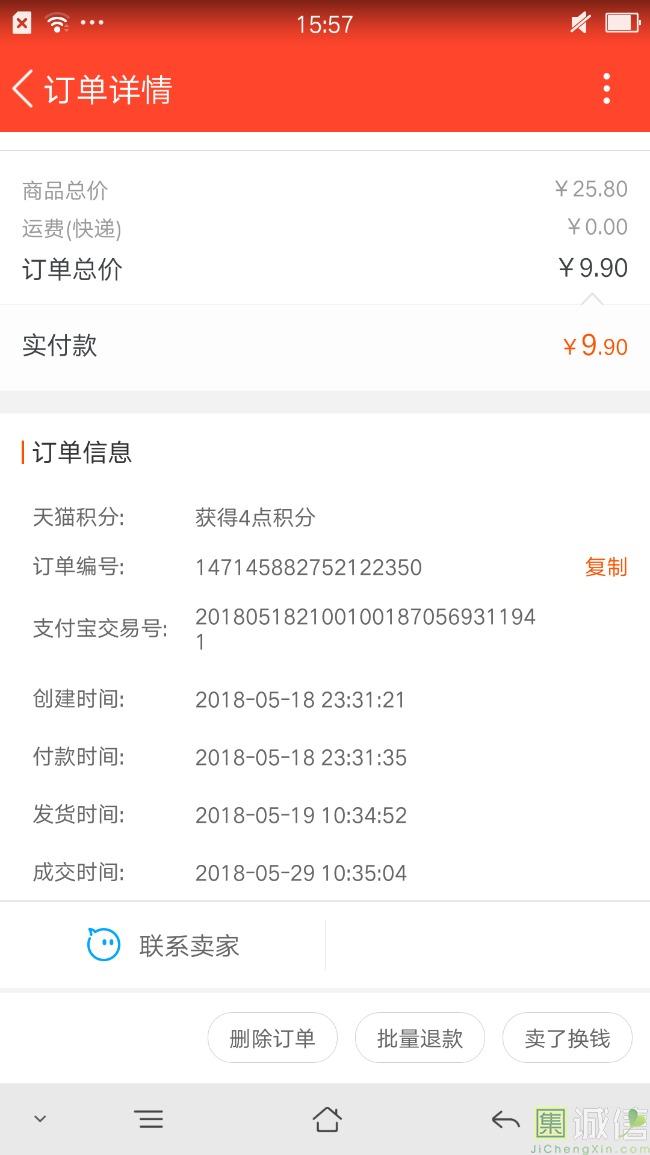Viewport: 650px width, 1155px height.
Task: Hide the navigation bar with the chevron
Action: click(40, 1120)
